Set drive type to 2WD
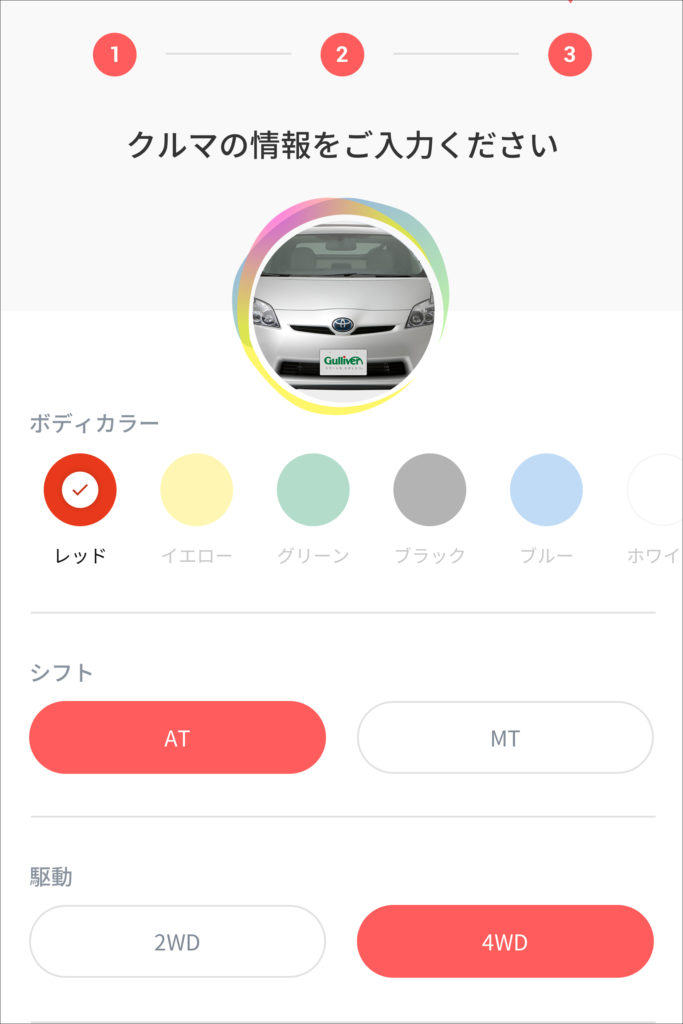This screenshot has width=683, height=1024. pos(177,942)
